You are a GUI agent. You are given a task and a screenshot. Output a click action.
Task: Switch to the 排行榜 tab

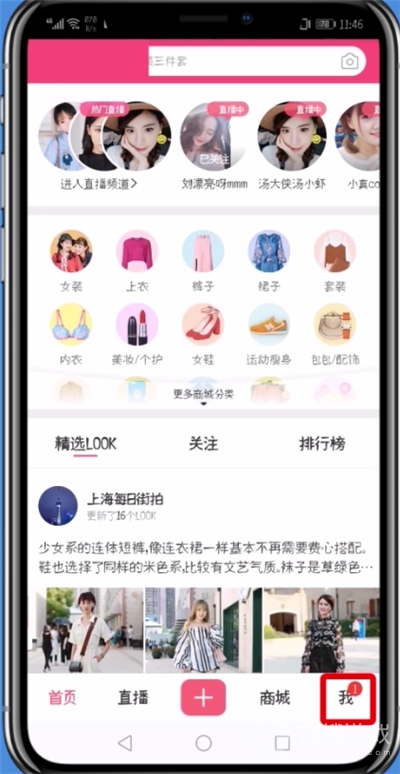click(x=322, y=444)
